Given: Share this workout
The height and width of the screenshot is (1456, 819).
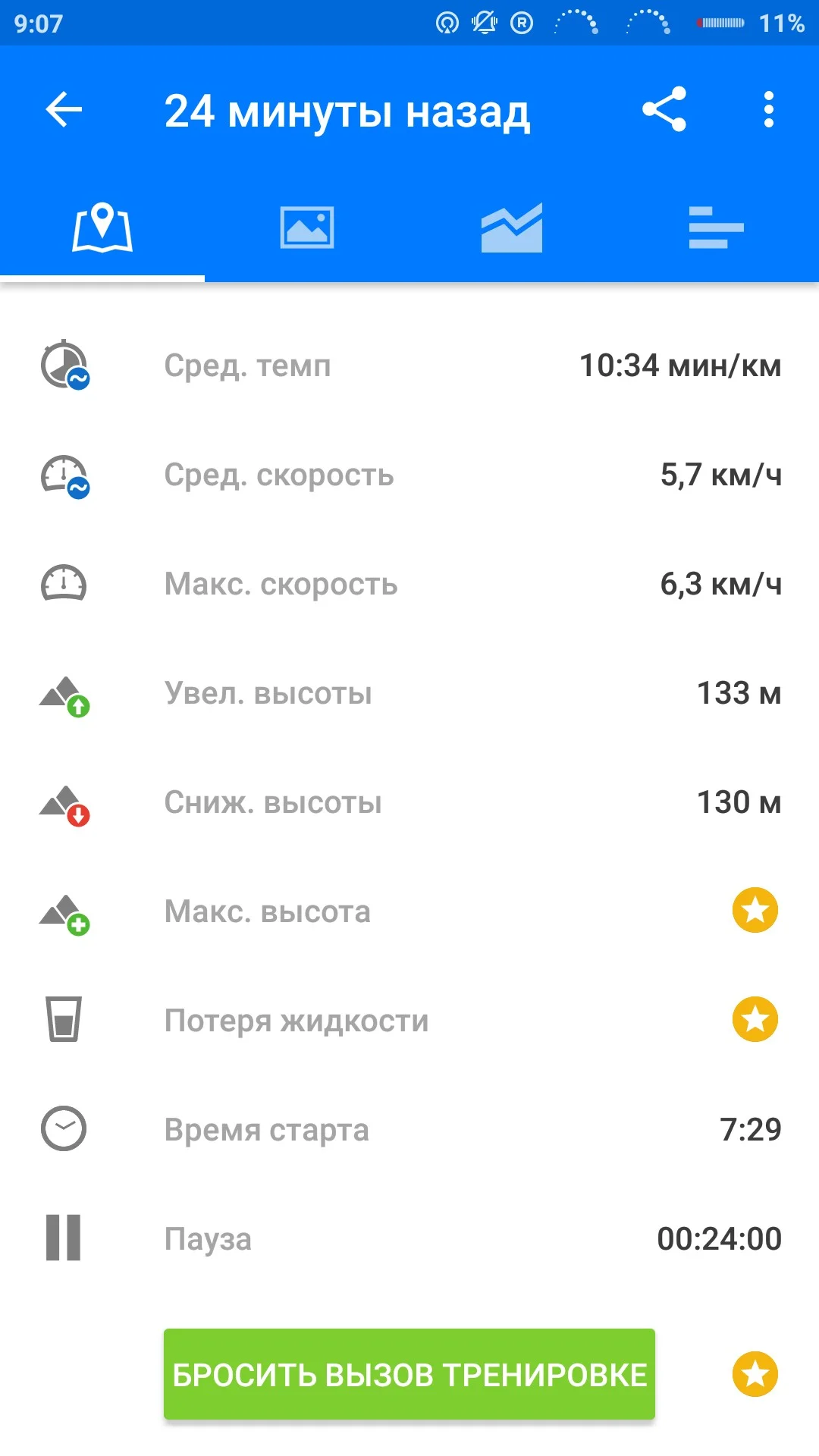Looking at the screenshot, I should pos(664,110).
